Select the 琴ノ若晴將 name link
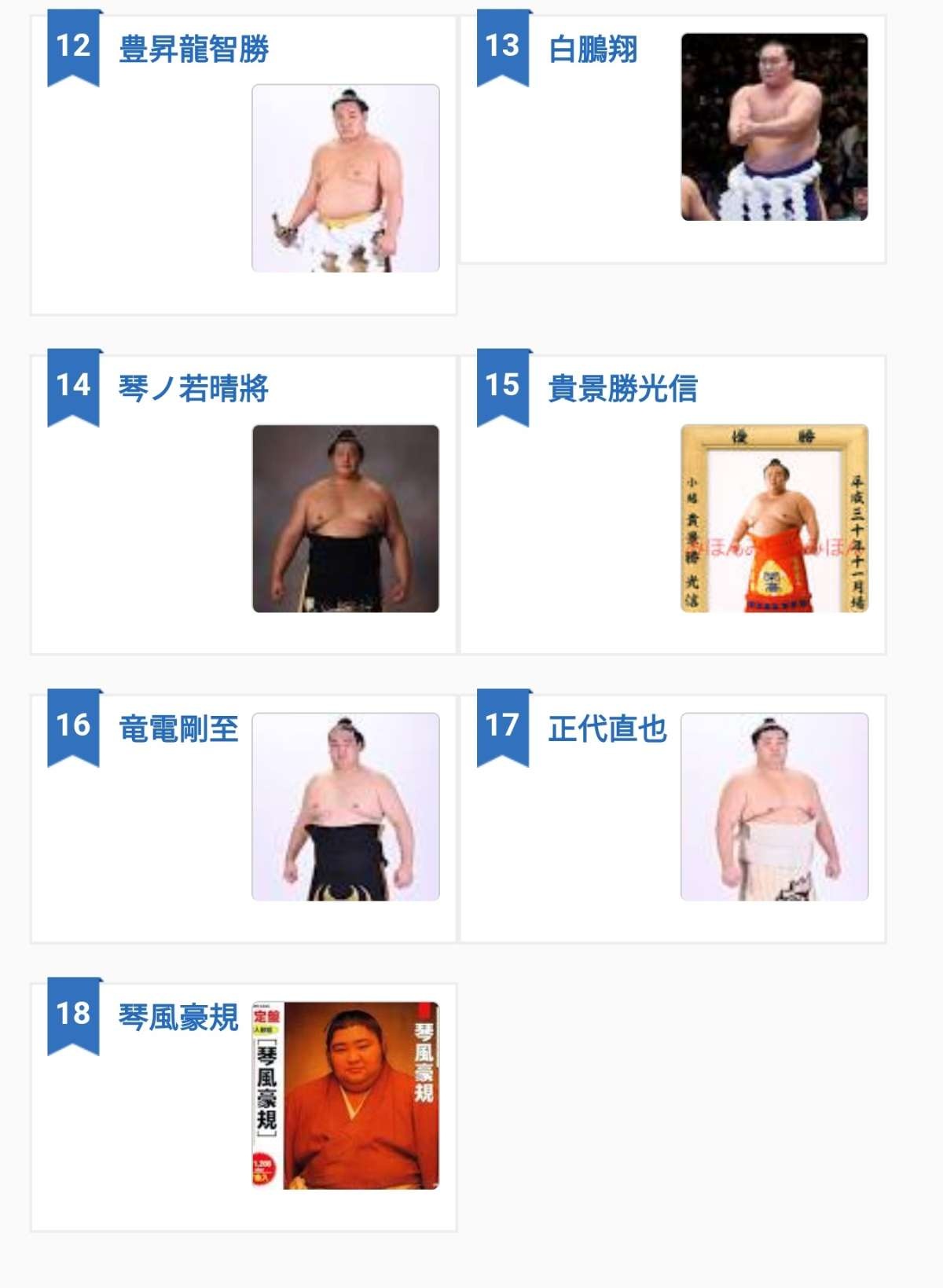The image size is (943, 1288). click(193, 388)
